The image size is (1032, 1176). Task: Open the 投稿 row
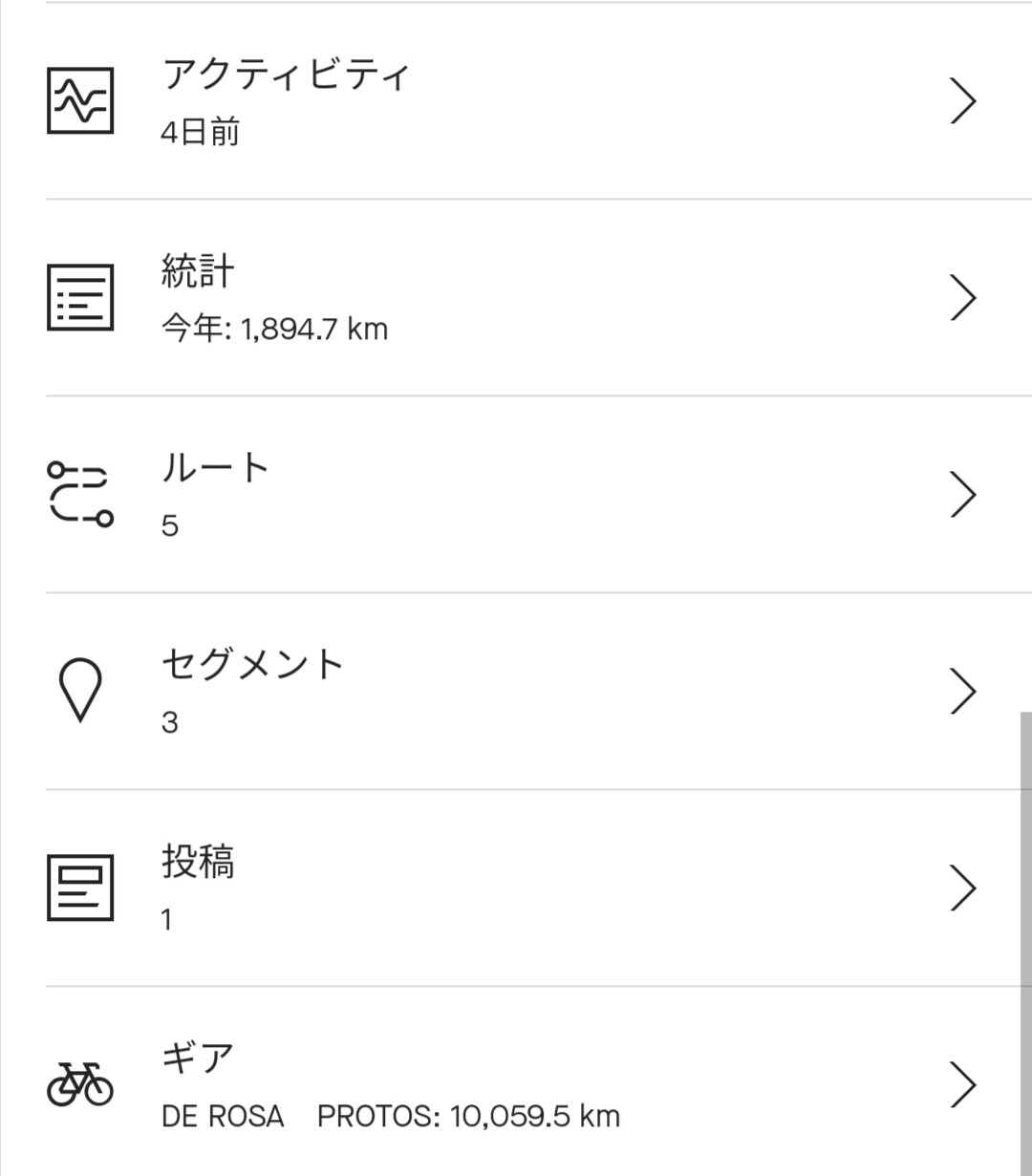click(x=516, y=888)
